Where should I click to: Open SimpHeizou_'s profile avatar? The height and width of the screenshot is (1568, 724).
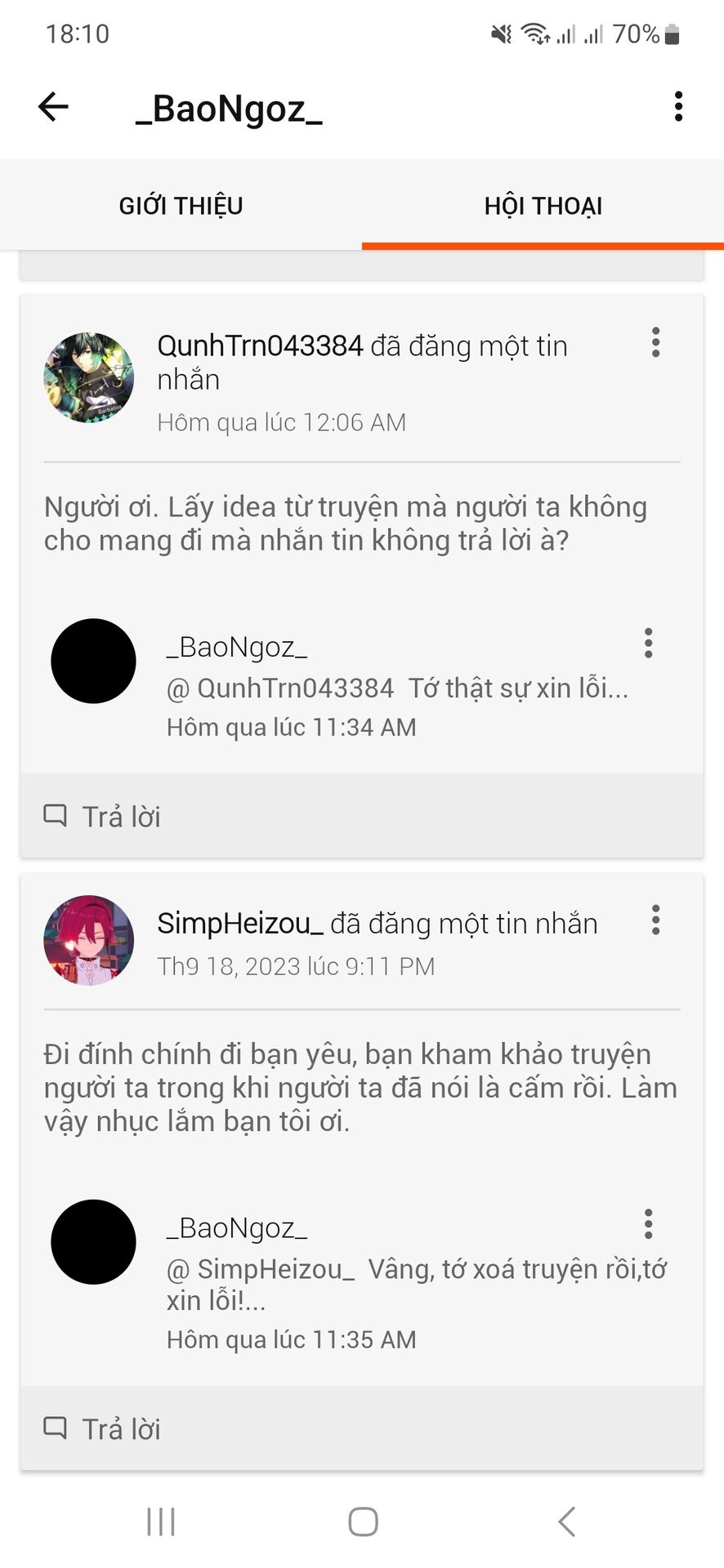pos(88,940)
